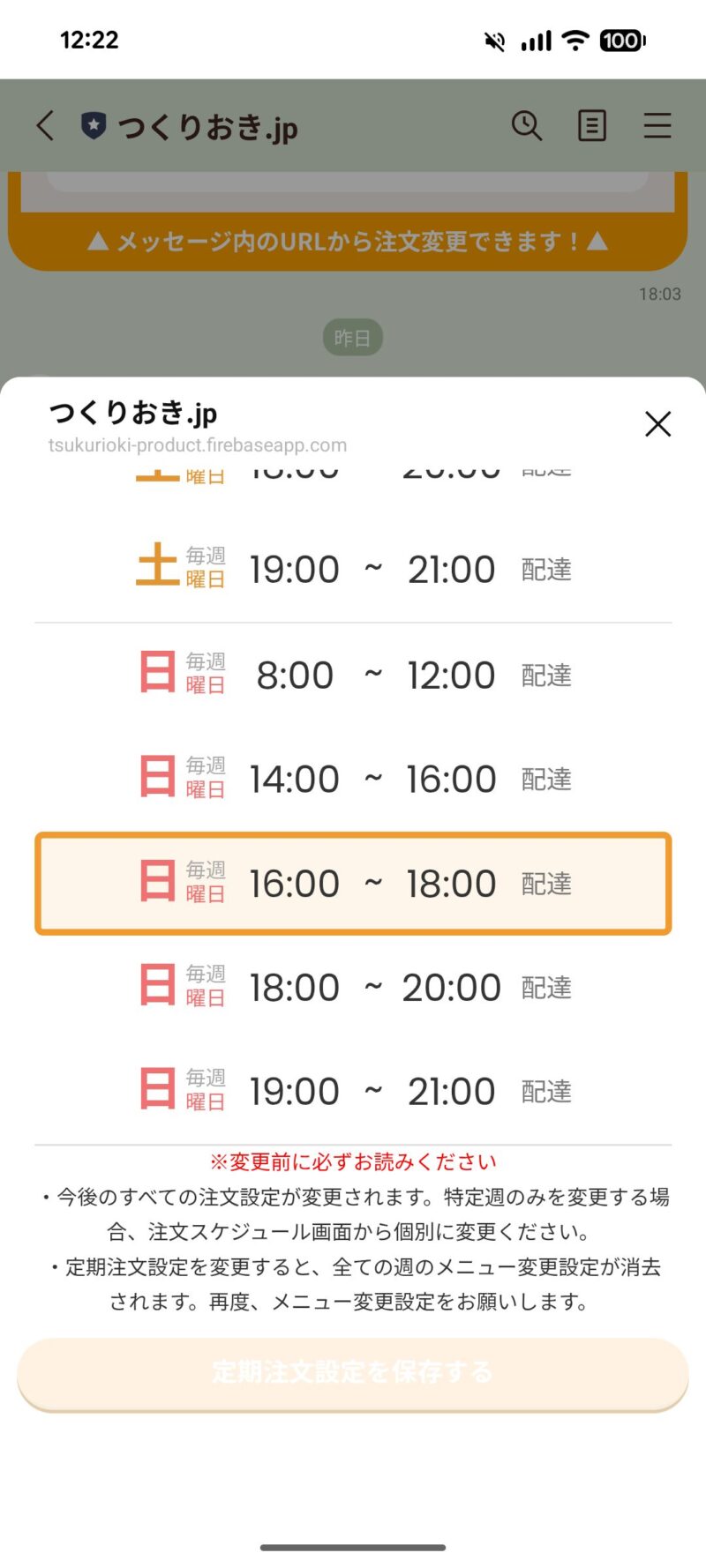Tap 定期注文設定を保存する button
This screenshot has height=1568, width=706.
pos(353,1372)
